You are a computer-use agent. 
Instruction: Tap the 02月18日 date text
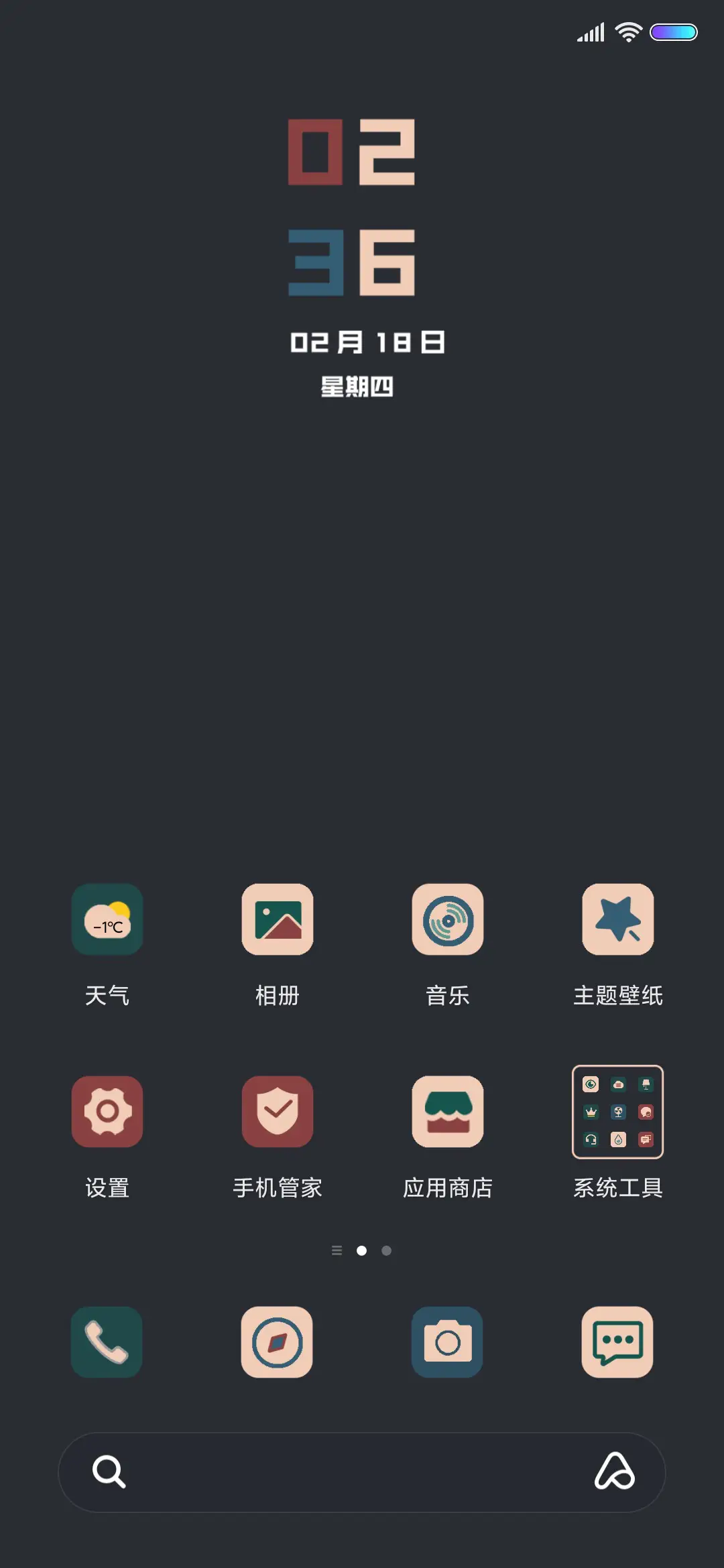368,340
